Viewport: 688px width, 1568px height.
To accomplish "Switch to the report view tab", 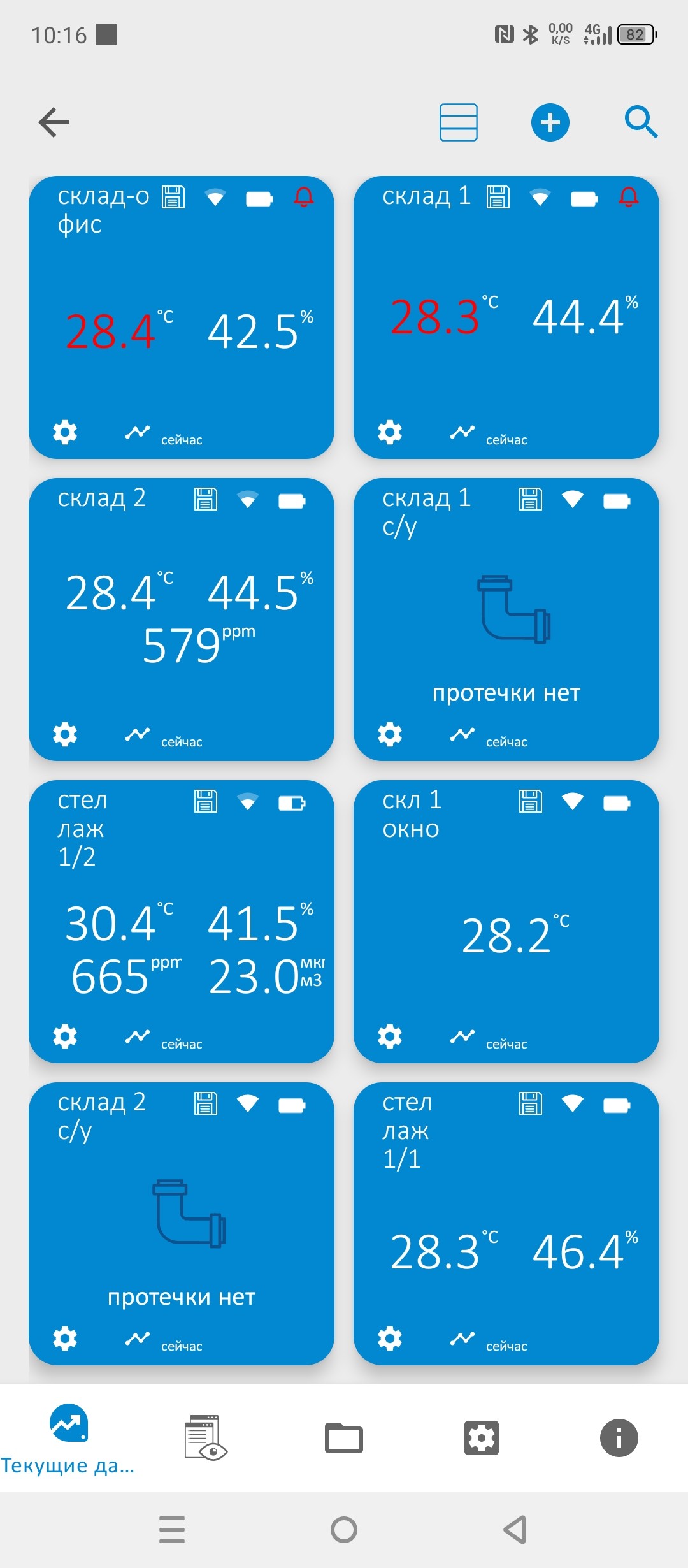I will [206, 1438].
